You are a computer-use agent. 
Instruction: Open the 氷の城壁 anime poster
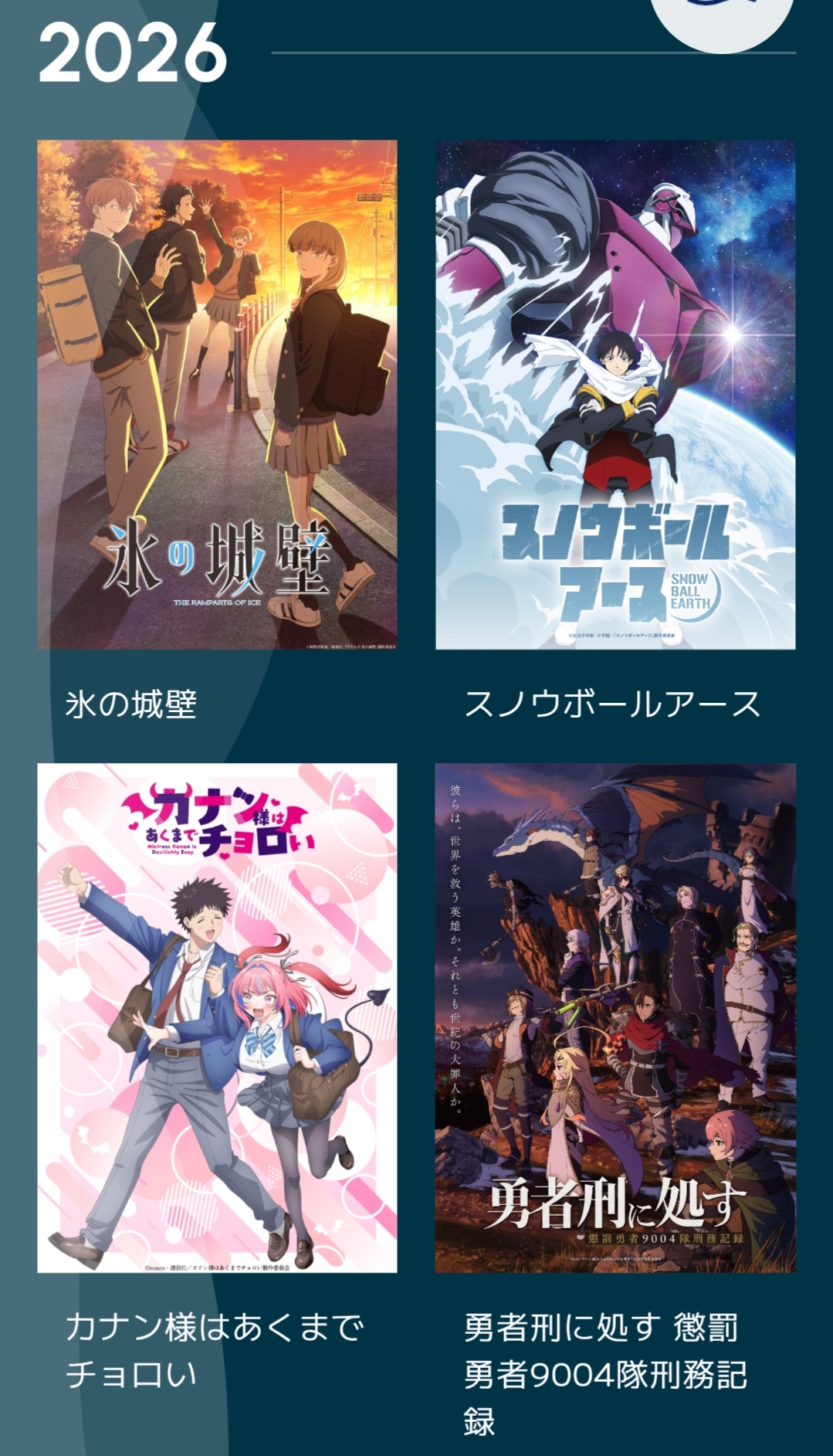coord(217,394)
